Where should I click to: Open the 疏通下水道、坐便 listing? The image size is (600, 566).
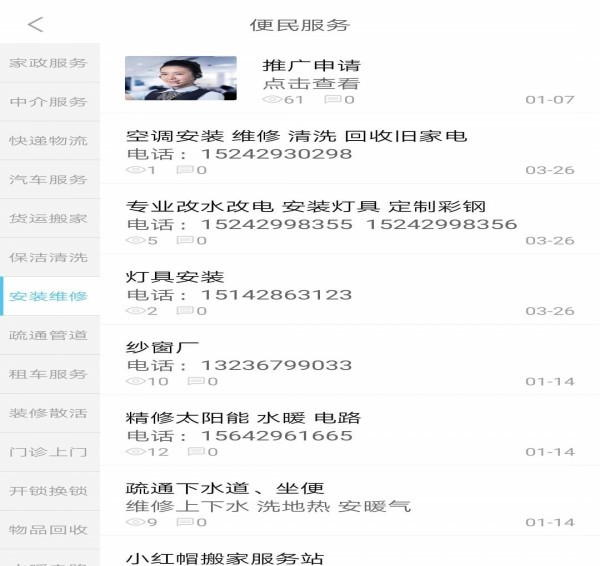(350, 501)
